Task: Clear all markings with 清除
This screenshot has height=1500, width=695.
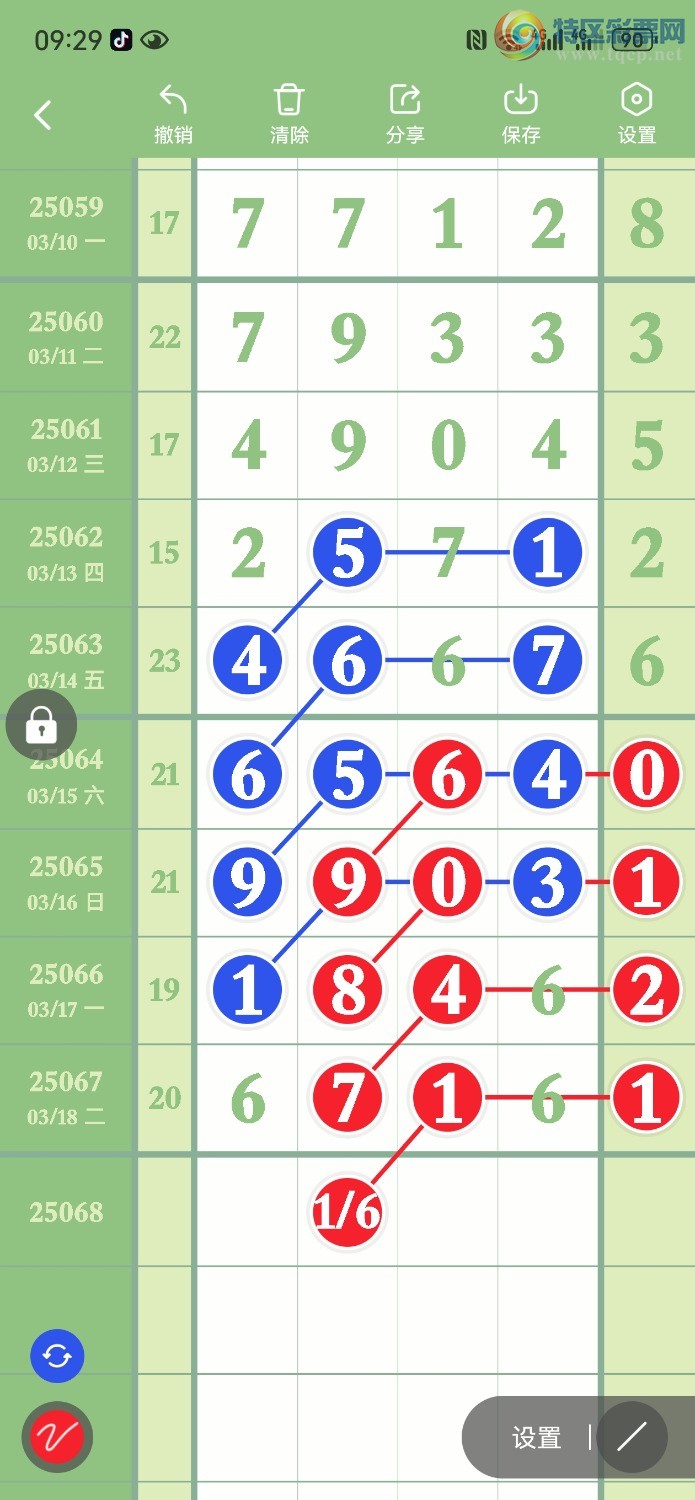Action: pos(289,116)
